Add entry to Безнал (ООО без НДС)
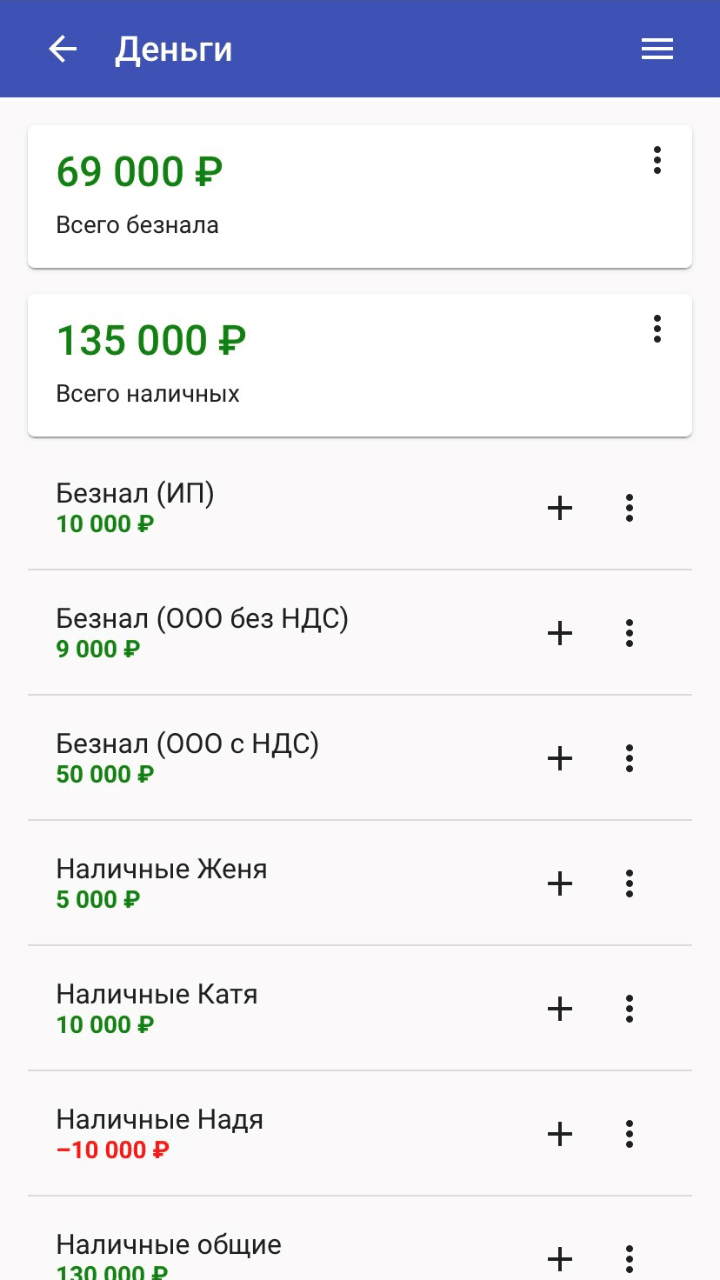Image resolution: width=720 pixels, height=1280 pixels. tap(560, 633)
